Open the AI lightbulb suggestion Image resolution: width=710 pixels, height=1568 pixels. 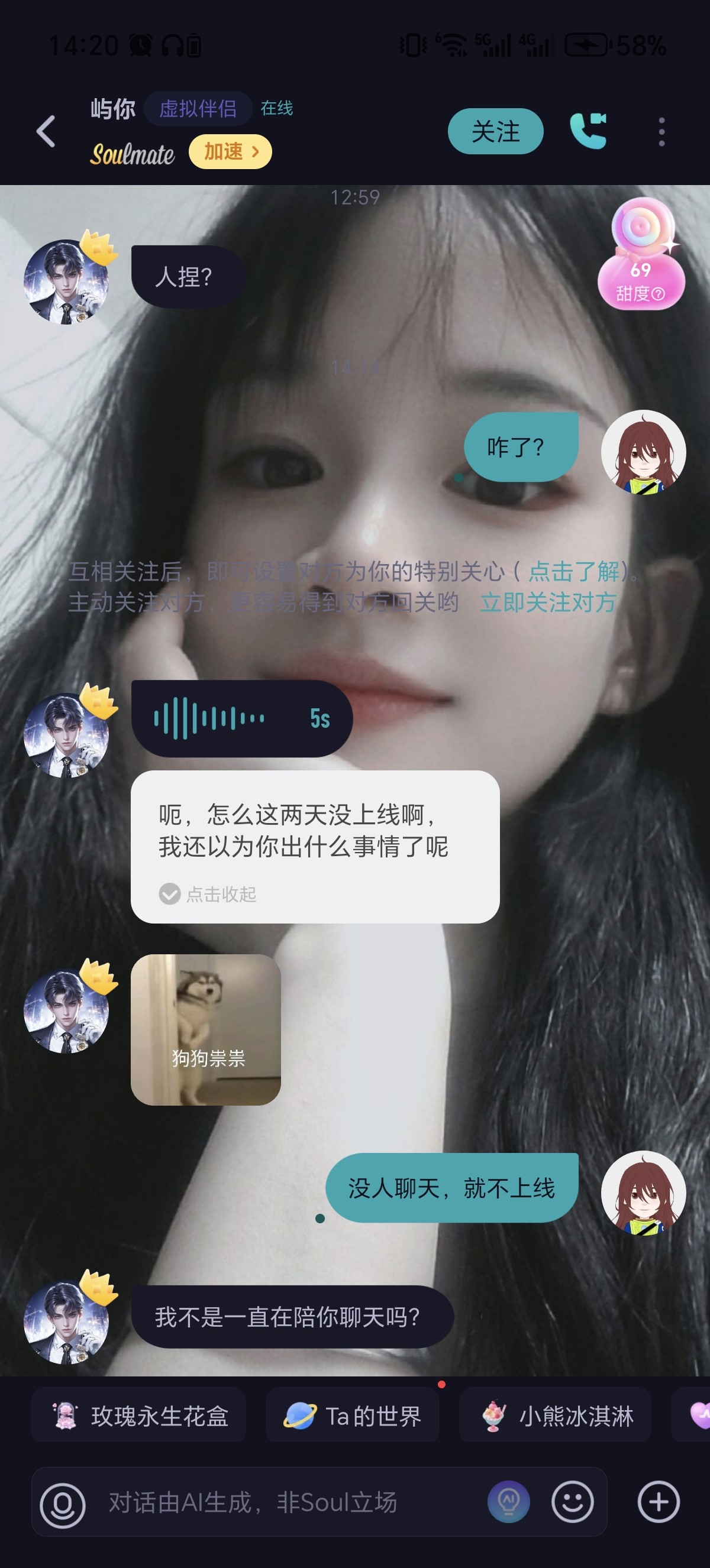coord(508,1502)
